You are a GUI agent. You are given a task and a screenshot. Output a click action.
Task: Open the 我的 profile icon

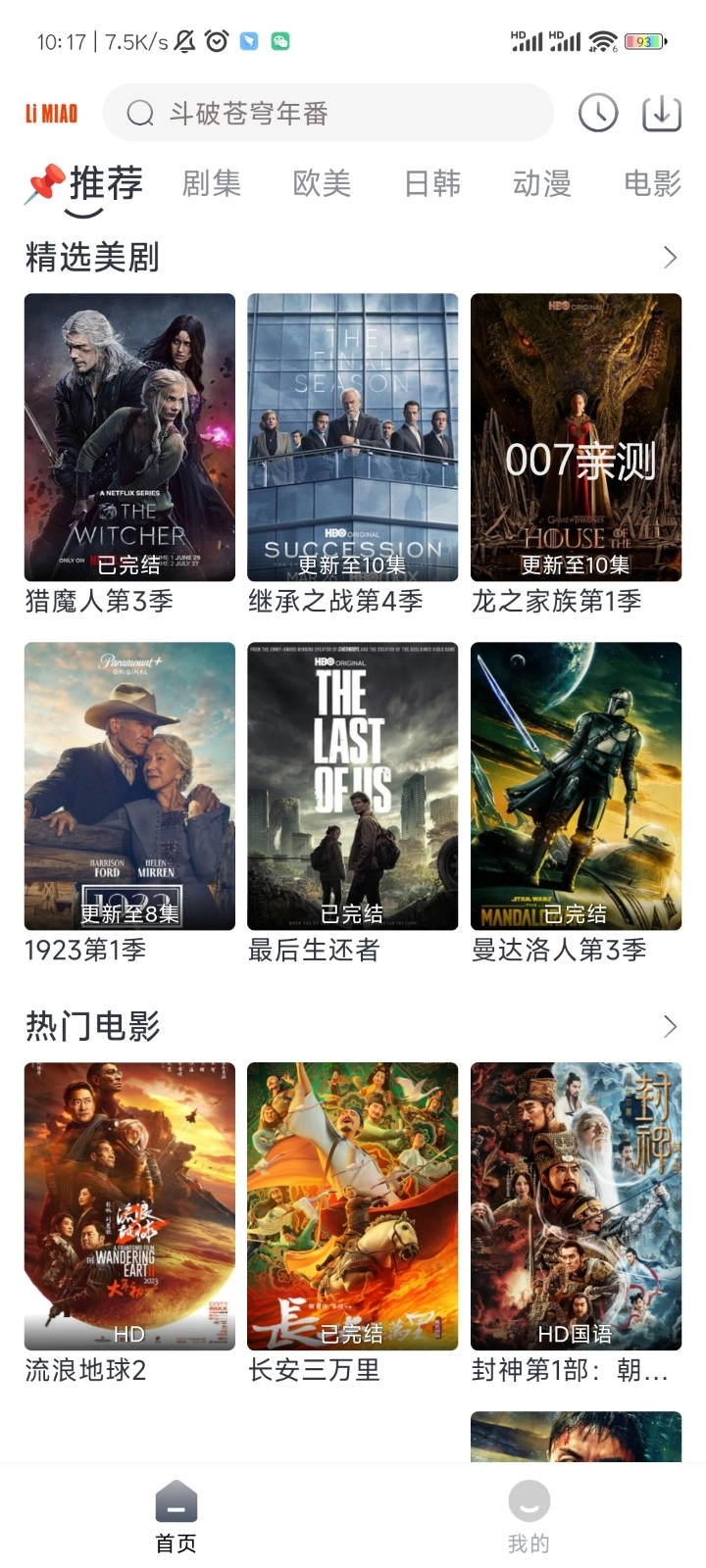[529, 1500]
